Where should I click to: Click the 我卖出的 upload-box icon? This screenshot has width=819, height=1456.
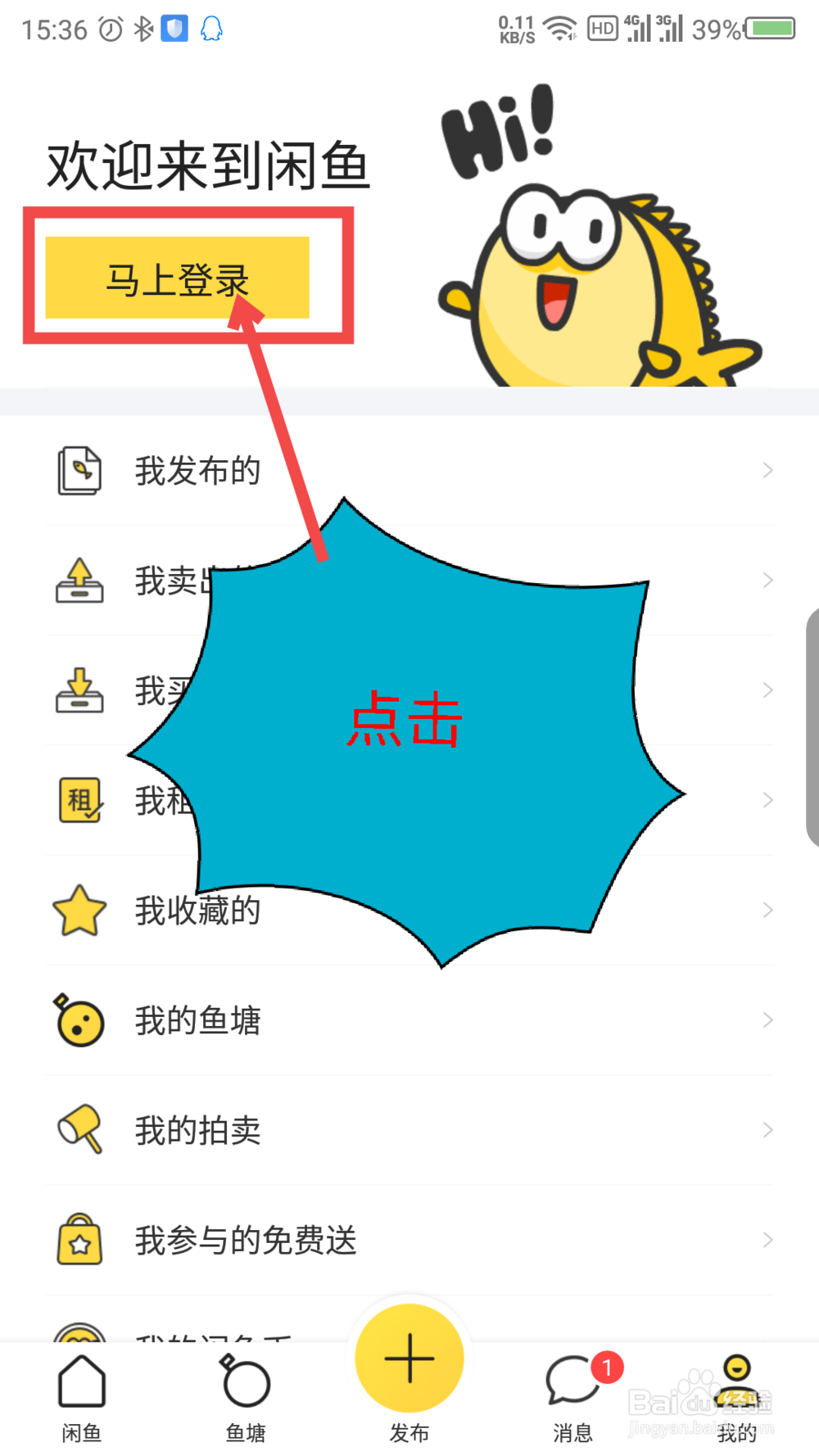pos(79,580)
